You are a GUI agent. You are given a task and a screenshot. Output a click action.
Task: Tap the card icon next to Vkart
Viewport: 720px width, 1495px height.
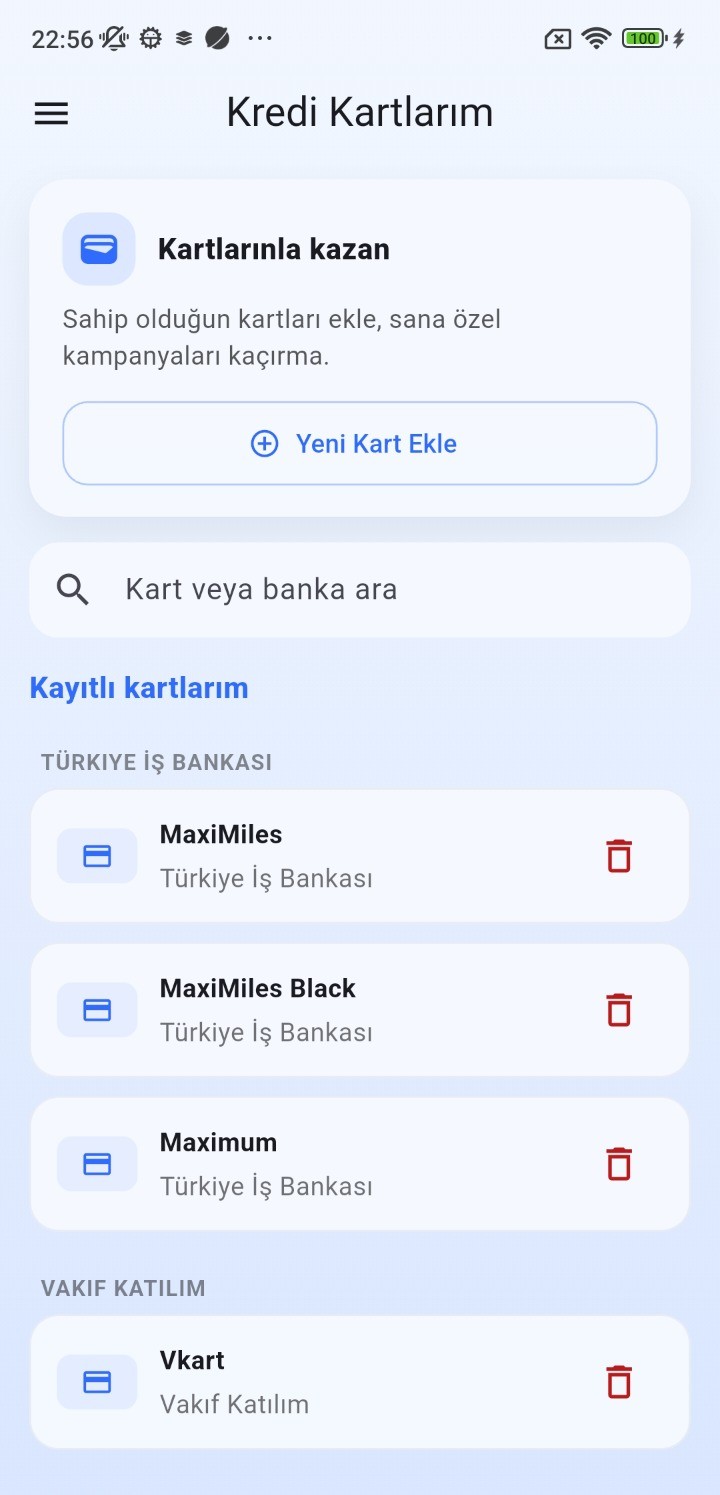click(97, 1382)
